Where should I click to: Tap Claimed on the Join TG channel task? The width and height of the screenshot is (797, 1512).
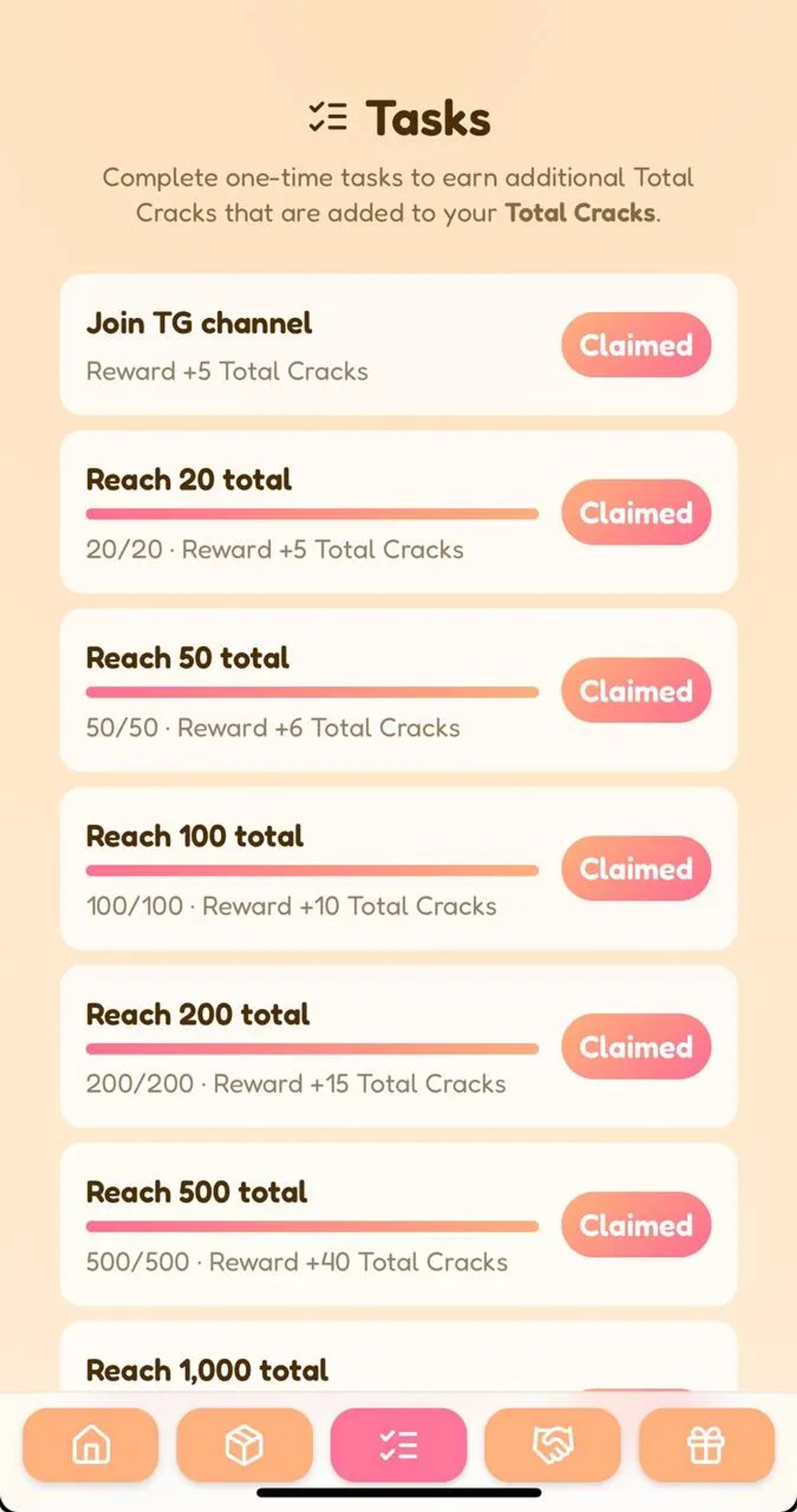(636, 346)
